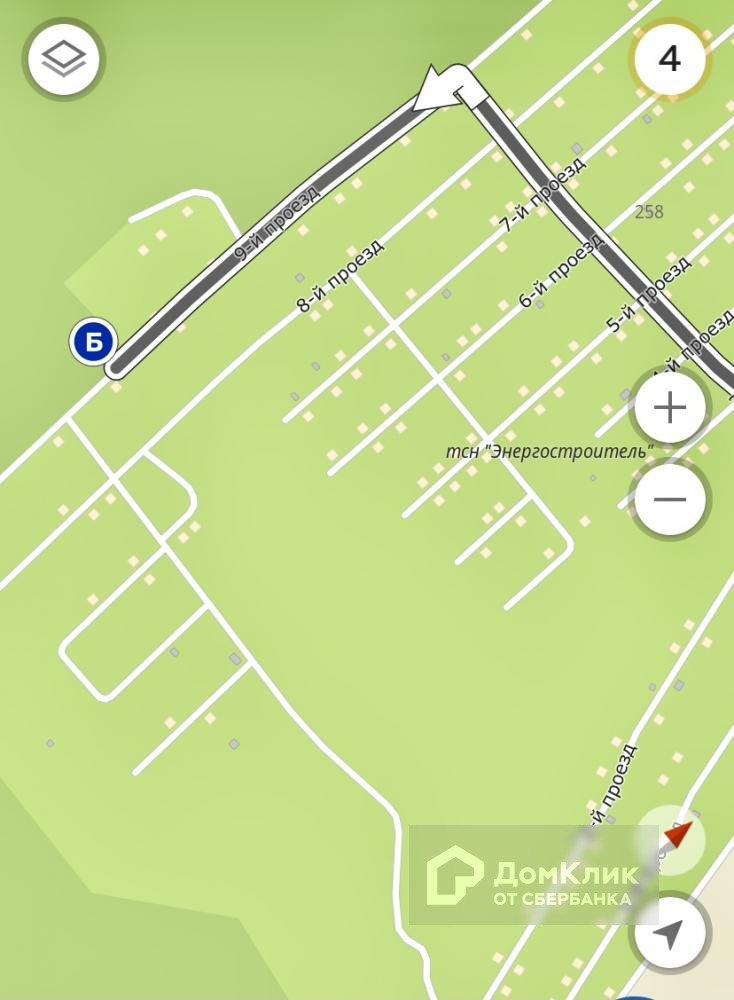The image size is (734, 1000).
Task: Zoom in with the plus button
Action: pos(669,408)
